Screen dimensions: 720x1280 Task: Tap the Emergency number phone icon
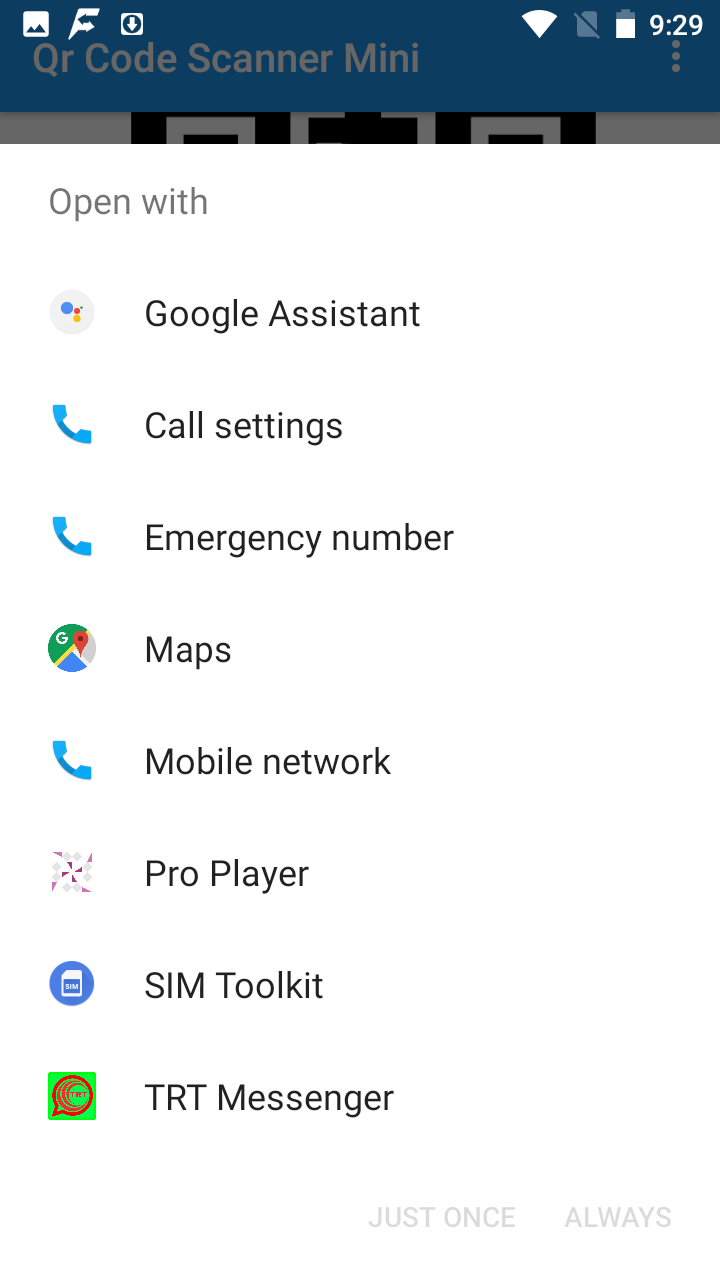tap(71, 536)
